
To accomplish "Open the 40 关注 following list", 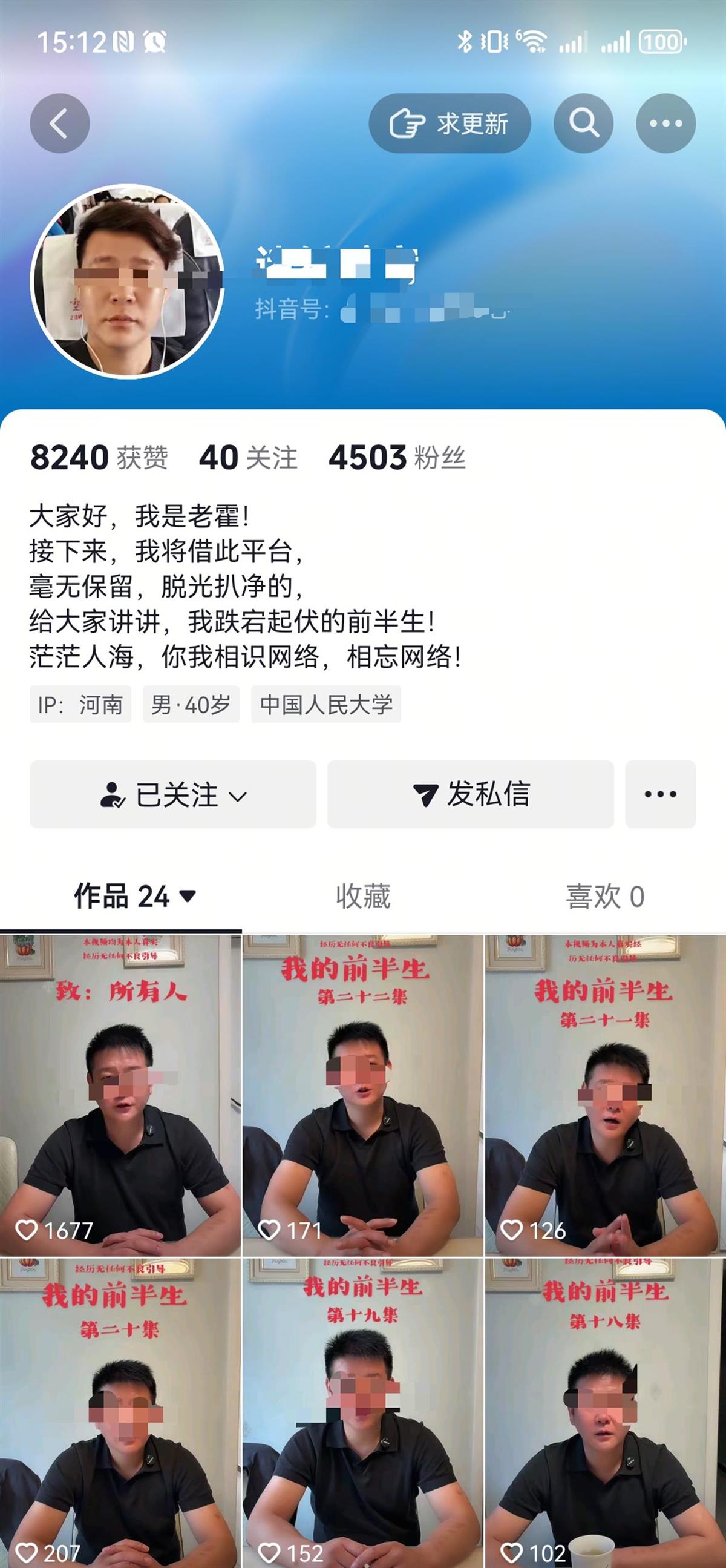I will (x=248, y=458).
